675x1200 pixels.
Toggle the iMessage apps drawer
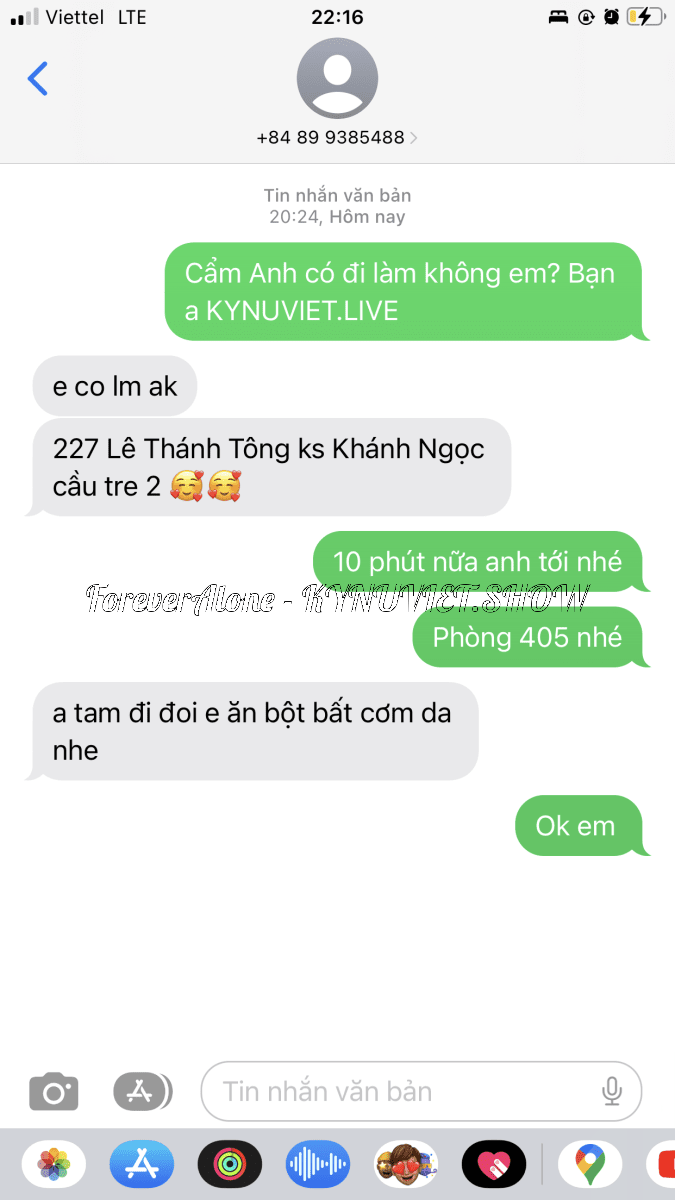(142, 1091)
